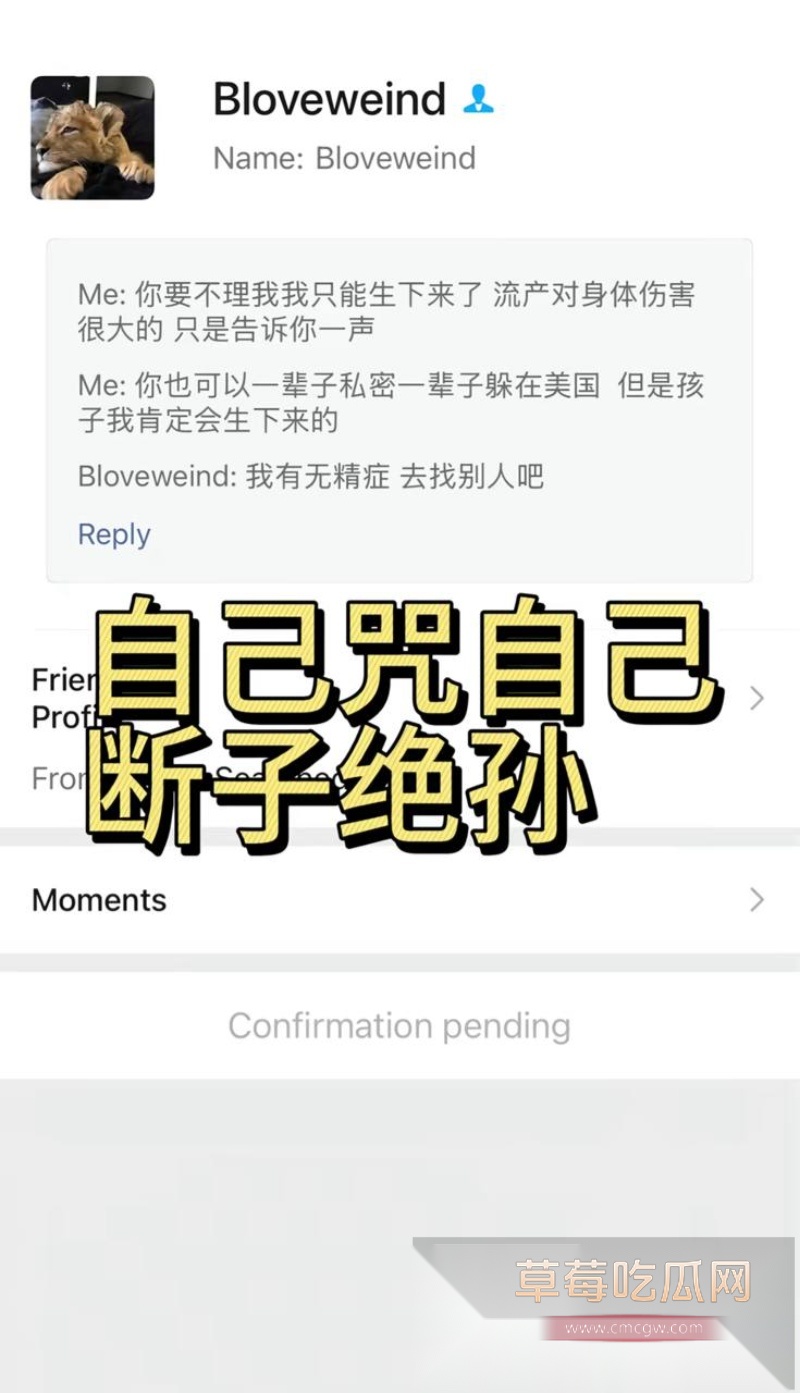Click the Confirmation pending button
Image resolution: width=800 pixels, height=1393 pixels.
(x=400, y=1024)
